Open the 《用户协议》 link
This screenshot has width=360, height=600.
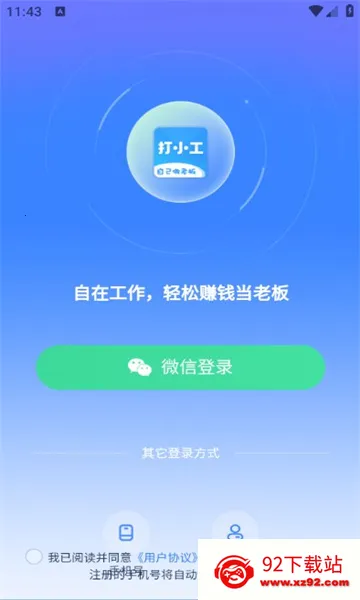[x=167, y=557]
